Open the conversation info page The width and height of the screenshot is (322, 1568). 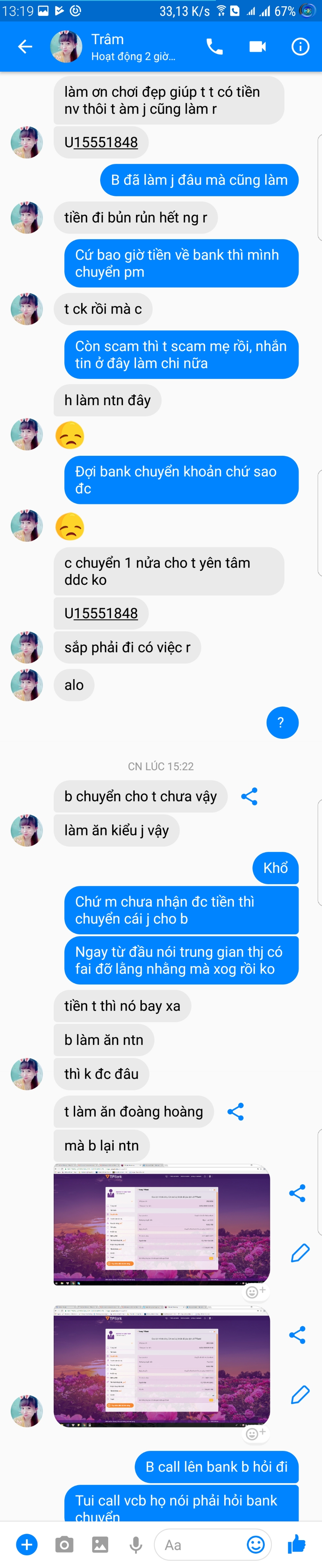300,46
